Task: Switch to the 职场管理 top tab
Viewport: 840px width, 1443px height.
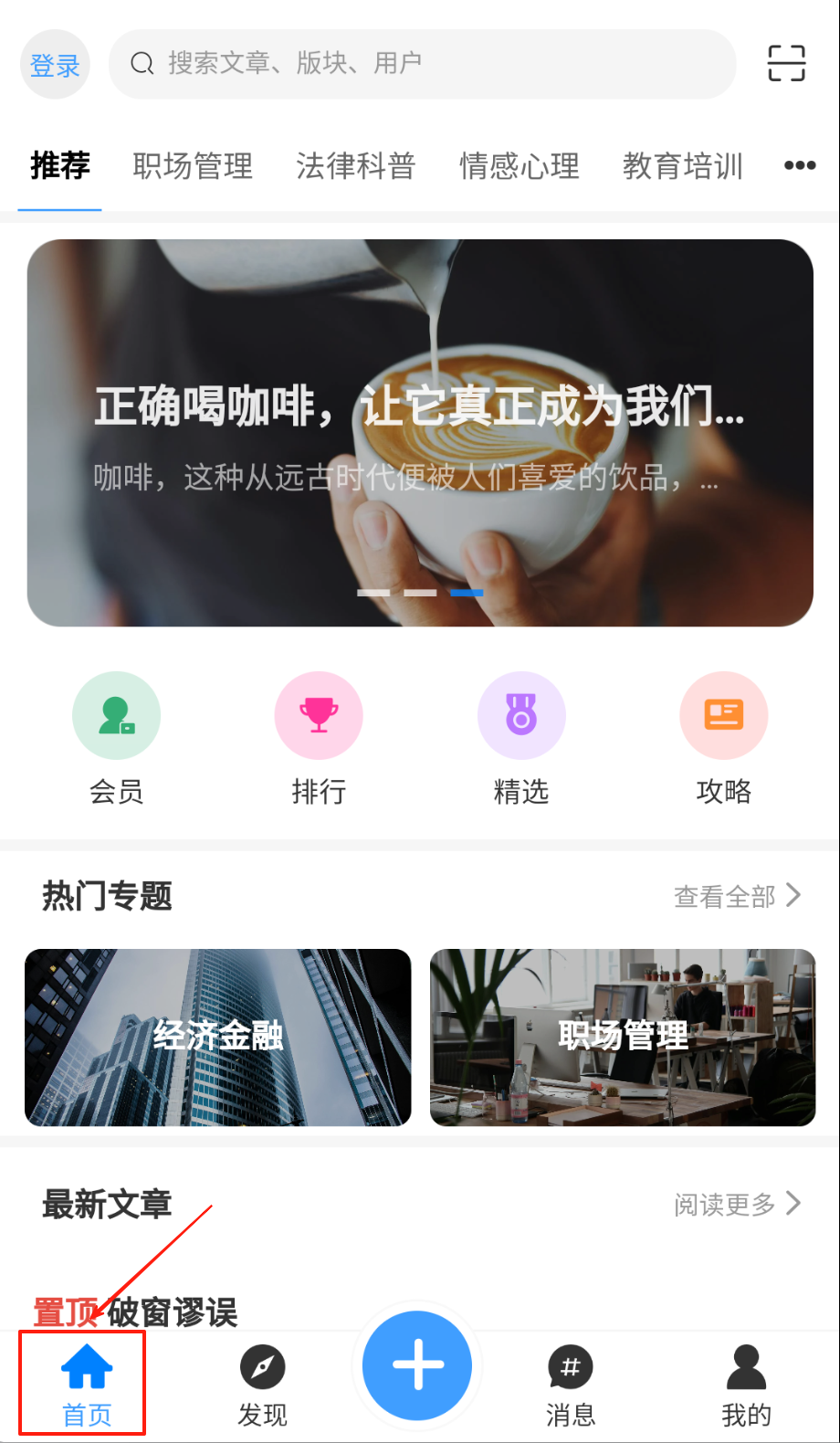Action: (193, 166)
